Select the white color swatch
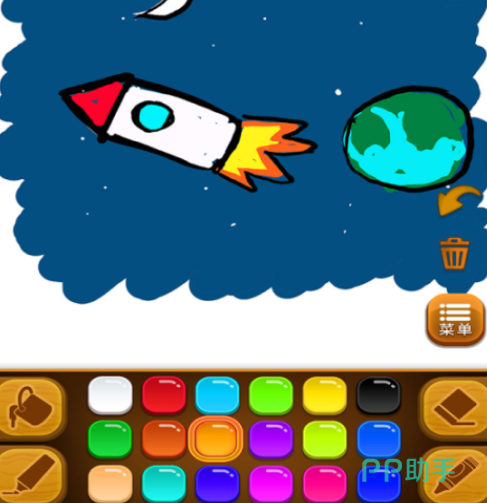This screenshot has height=503, width=487. click(x=110, y=395)
